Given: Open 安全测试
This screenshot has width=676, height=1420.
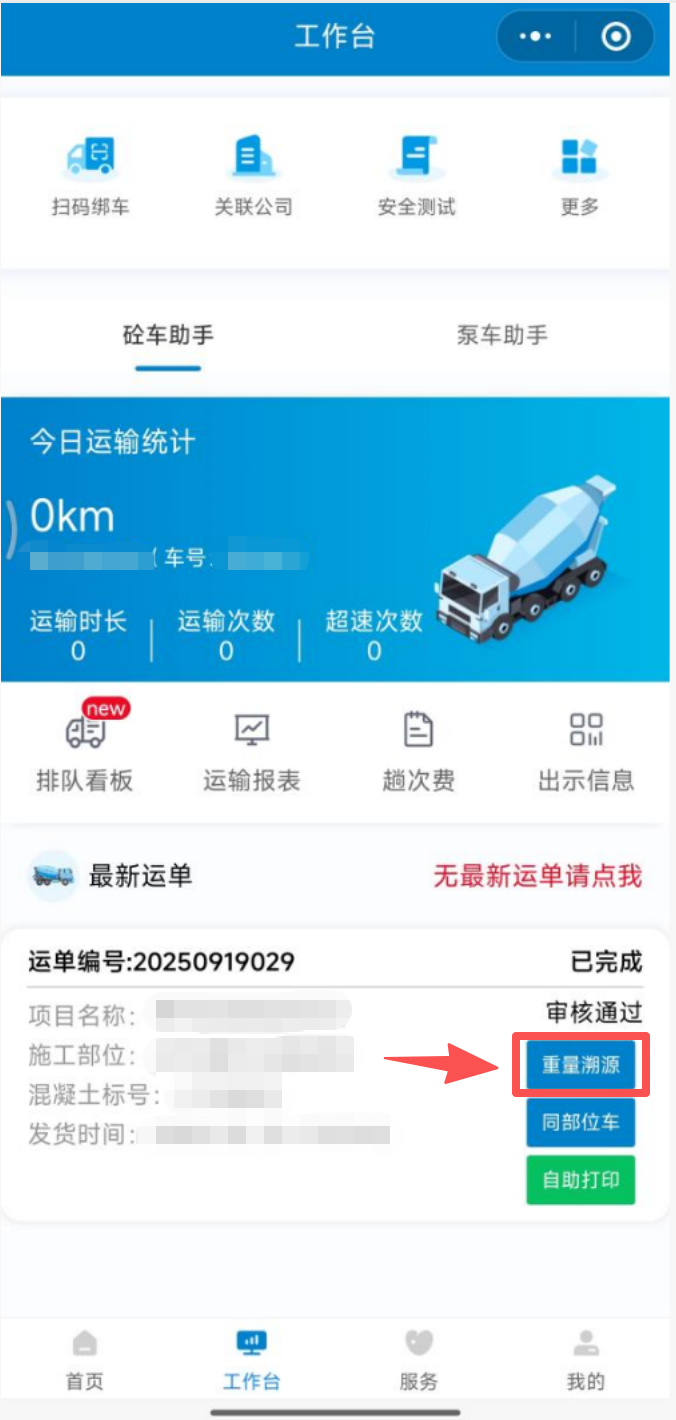Looking at the screenshot, I should [x=416, y=175].
